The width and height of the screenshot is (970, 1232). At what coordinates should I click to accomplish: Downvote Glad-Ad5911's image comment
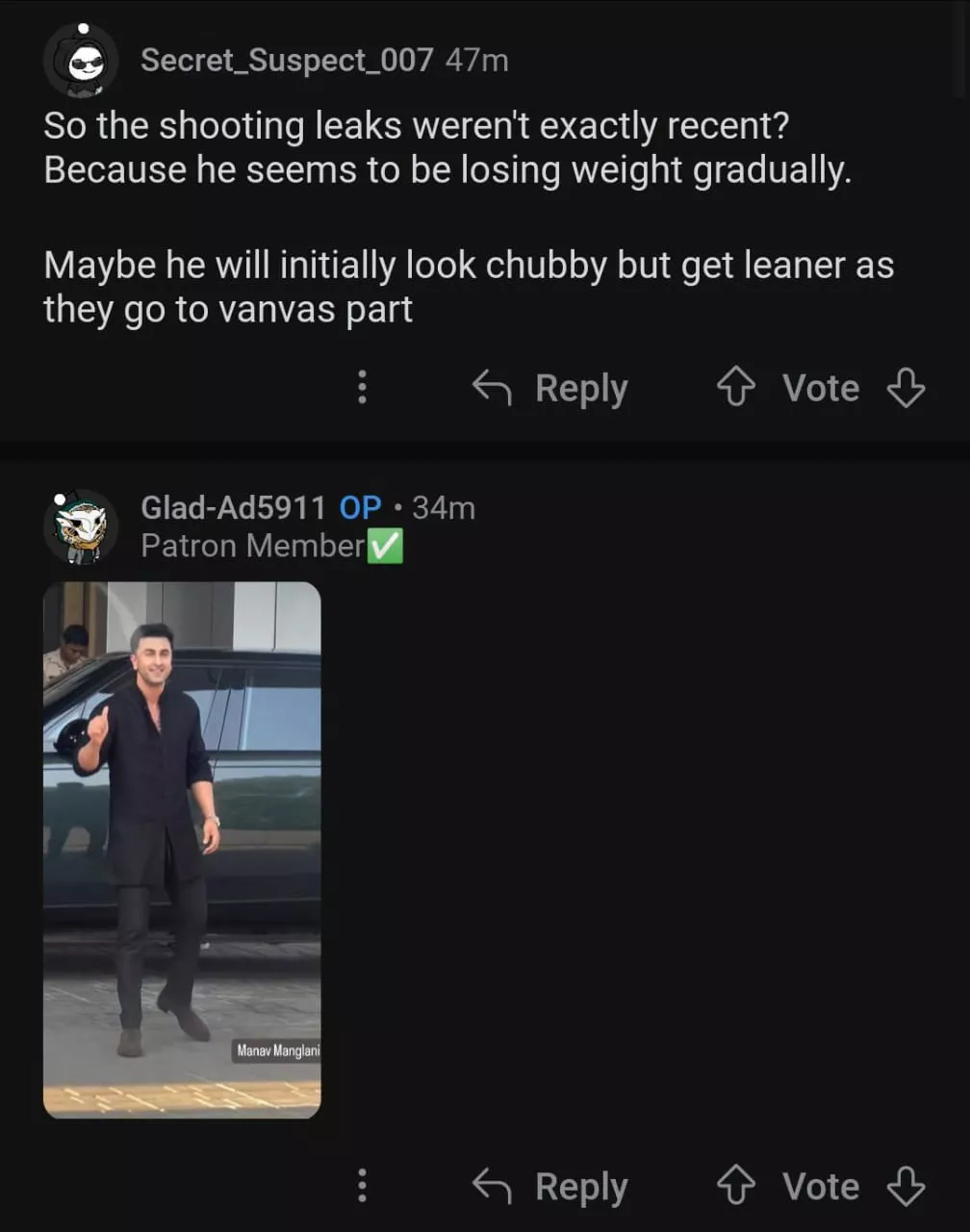906,1186
